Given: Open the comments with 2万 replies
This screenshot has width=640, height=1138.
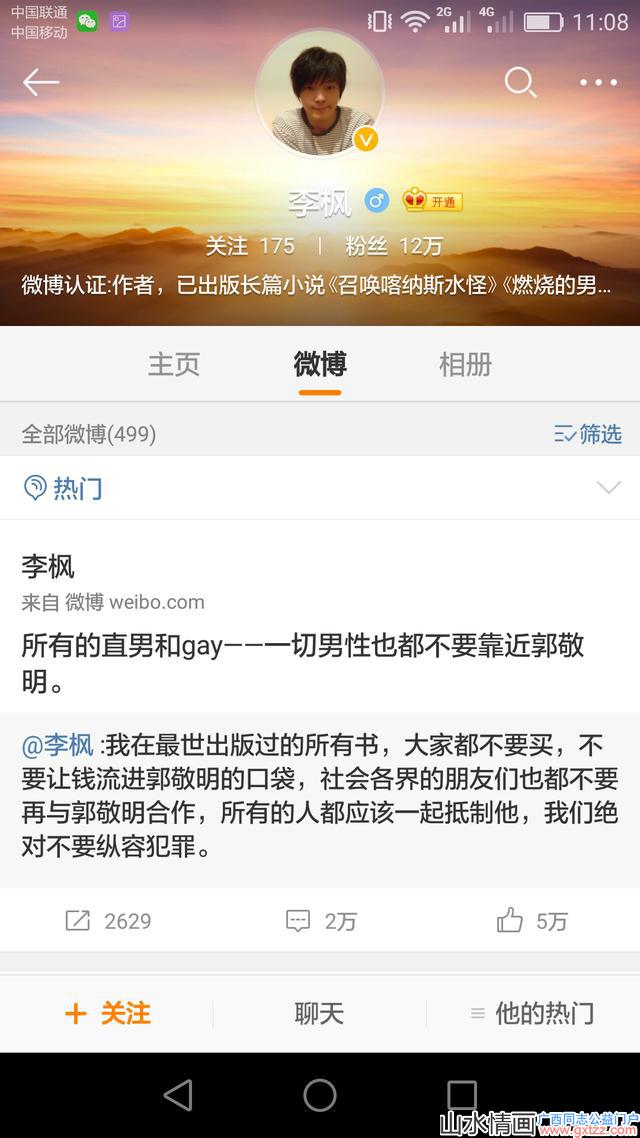Looking at the screenshot, I should click(x=321, y=921).
